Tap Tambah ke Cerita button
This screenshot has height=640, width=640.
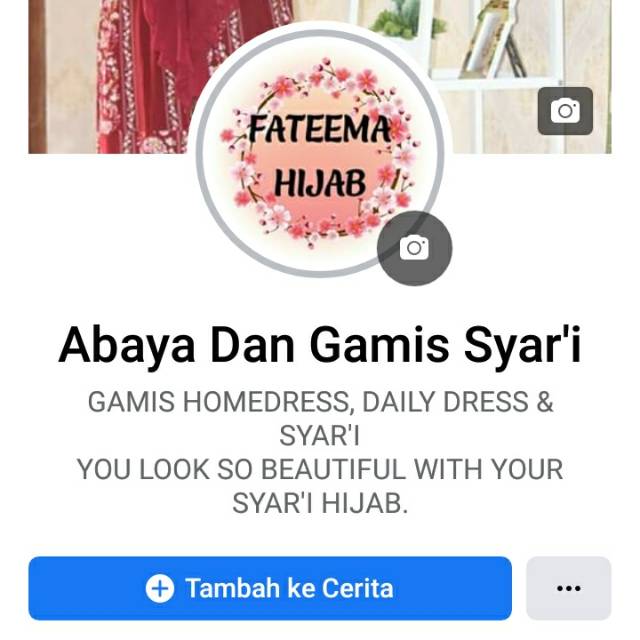pos(270,588)
